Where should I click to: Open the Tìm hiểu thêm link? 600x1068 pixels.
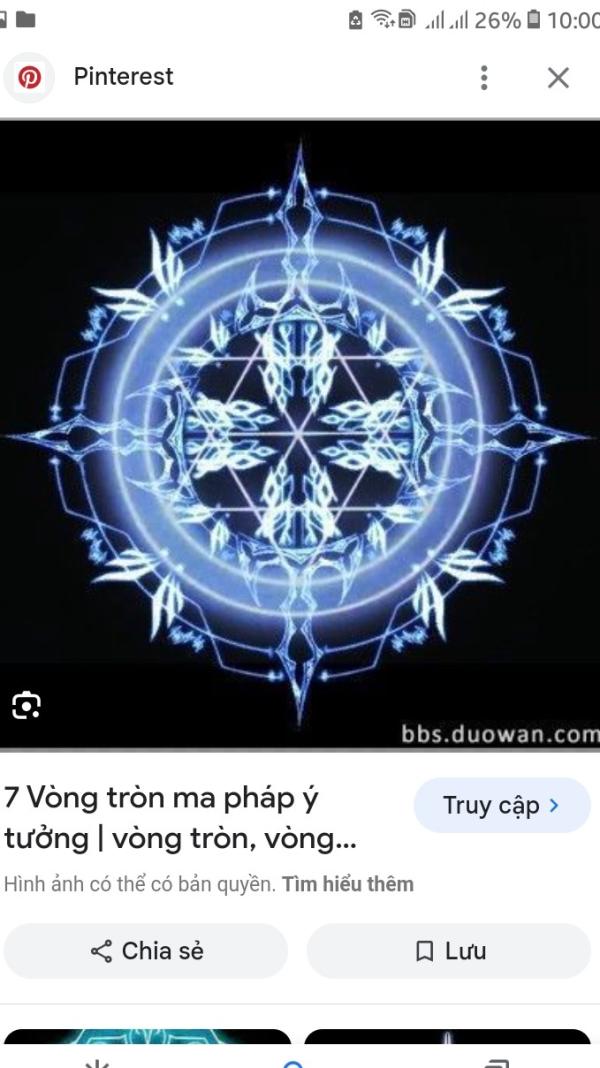(347, 884)
